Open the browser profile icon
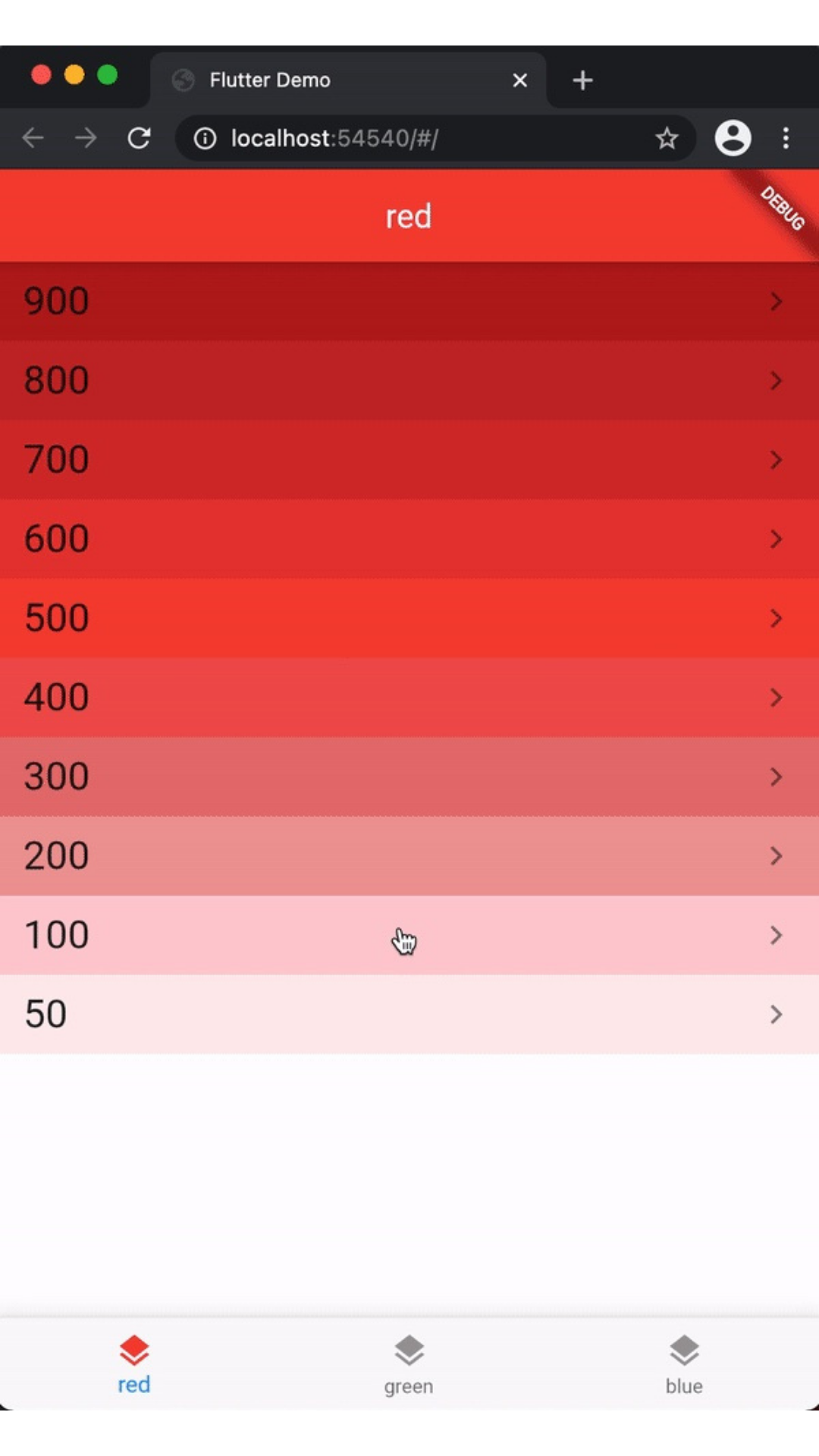 [x=733, y=138]
